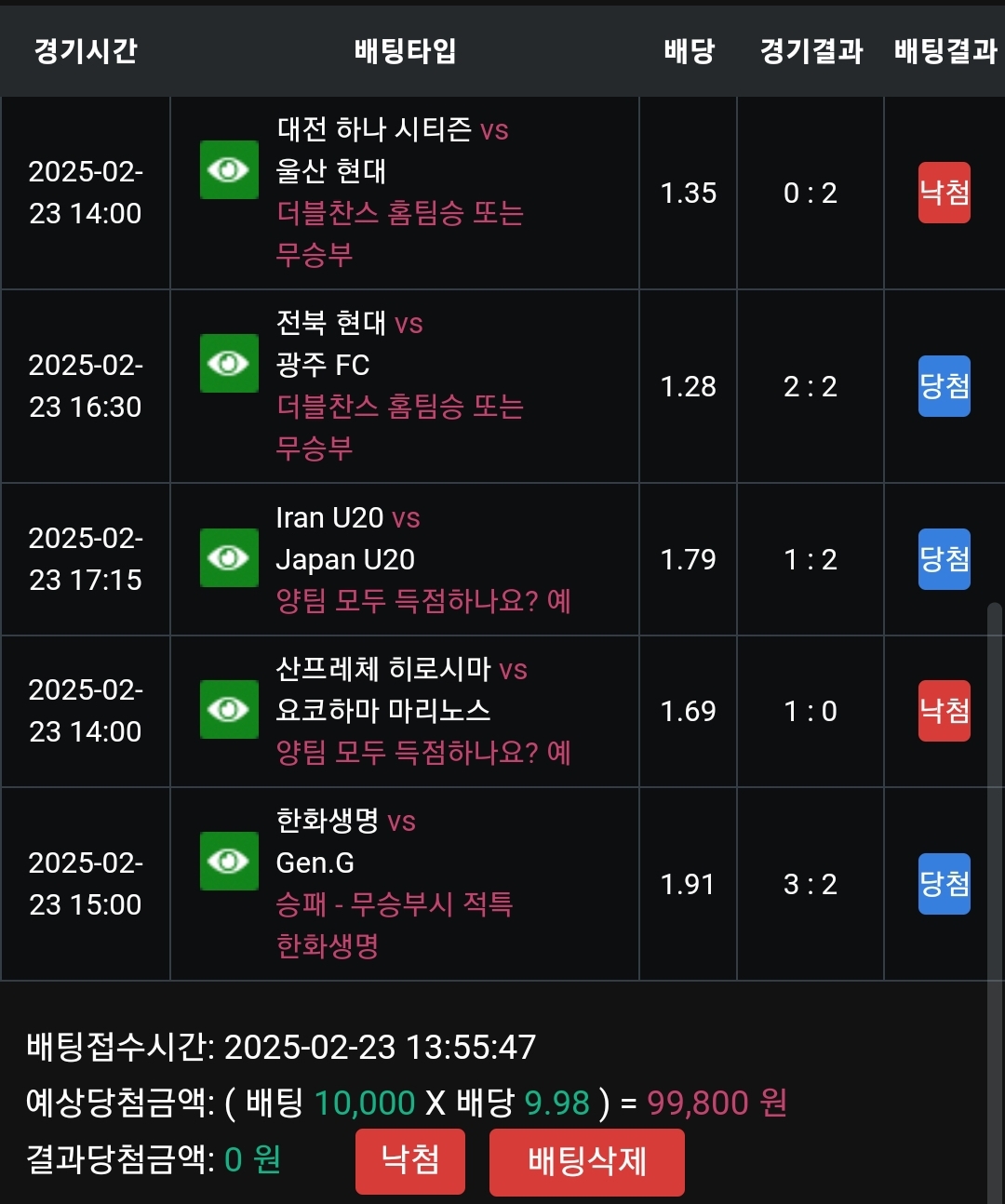Tap the eye icon for 전북 현대 match
The image size is (1005, 1204).
click(229, 364)
